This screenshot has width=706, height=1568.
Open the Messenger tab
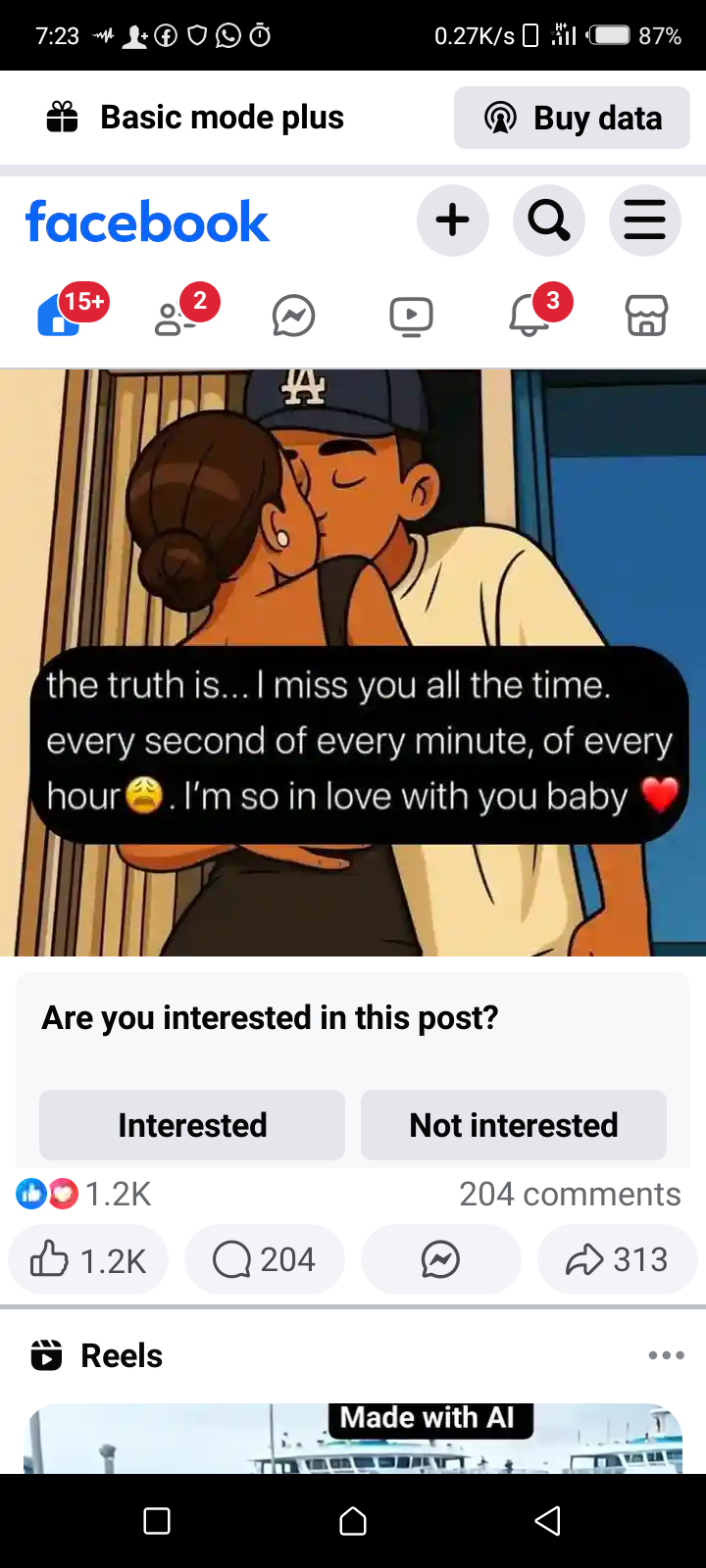click(293, 316)
